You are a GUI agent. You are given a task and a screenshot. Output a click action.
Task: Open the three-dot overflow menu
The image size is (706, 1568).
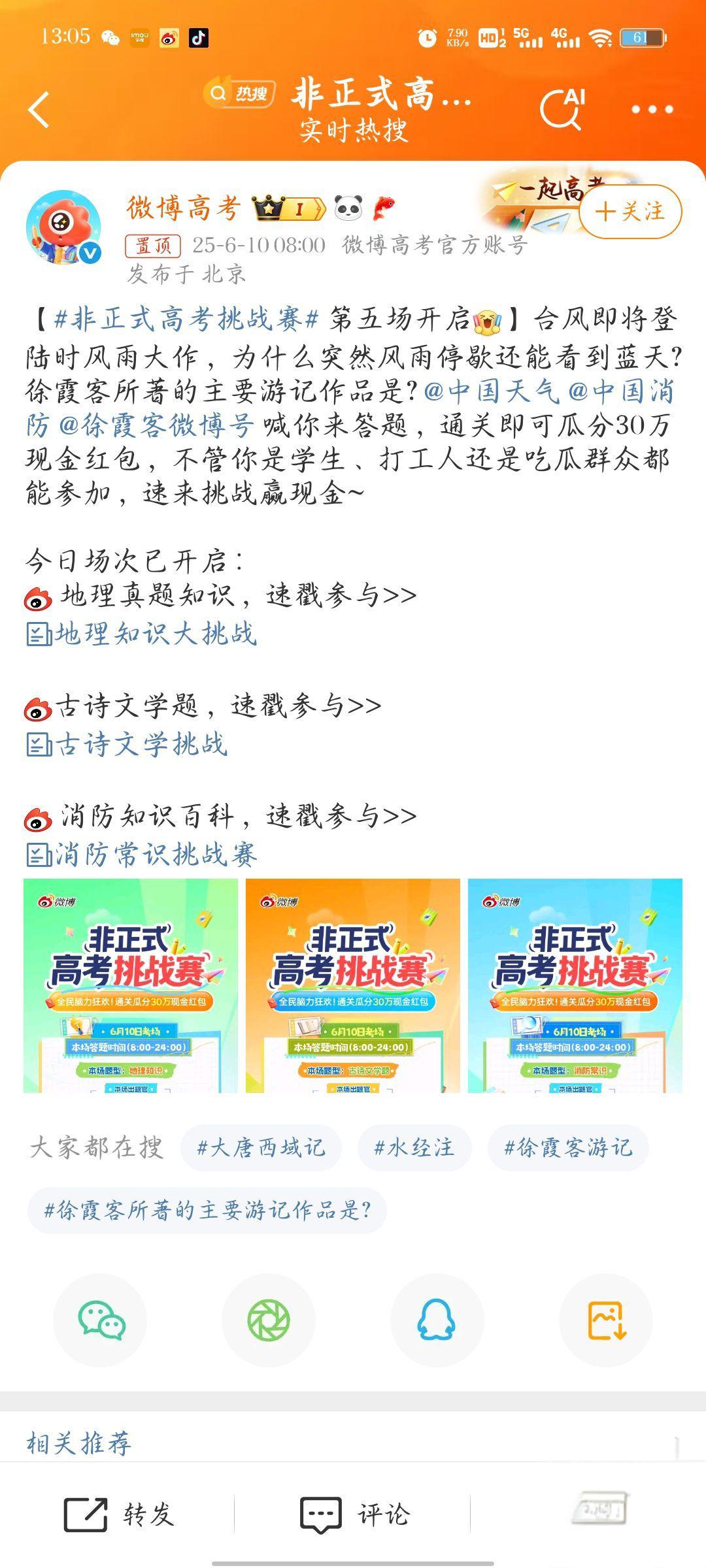[652, 110]
